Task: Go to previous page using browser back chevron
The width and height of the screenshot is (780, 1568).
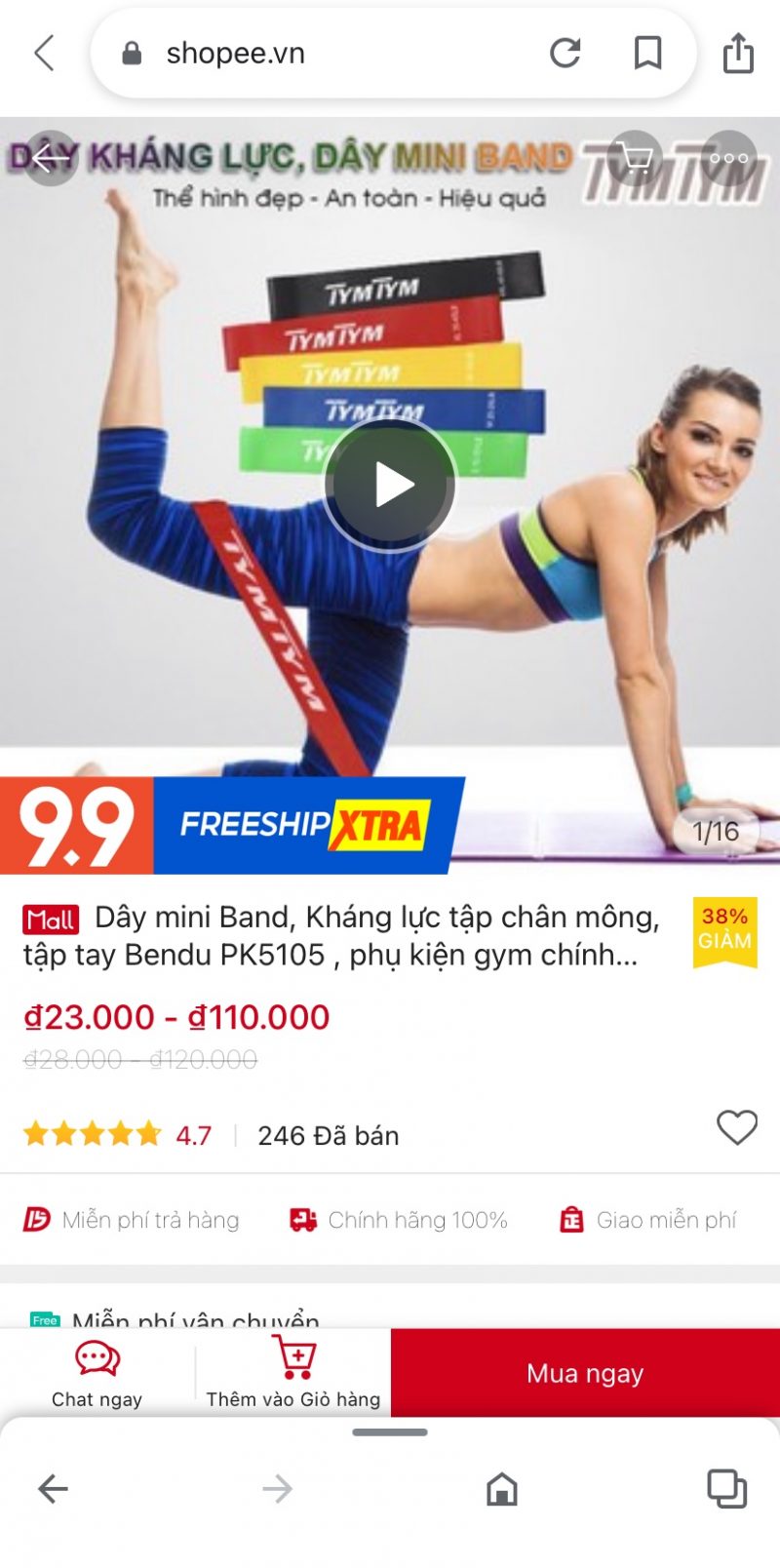Action: point(45,53)
